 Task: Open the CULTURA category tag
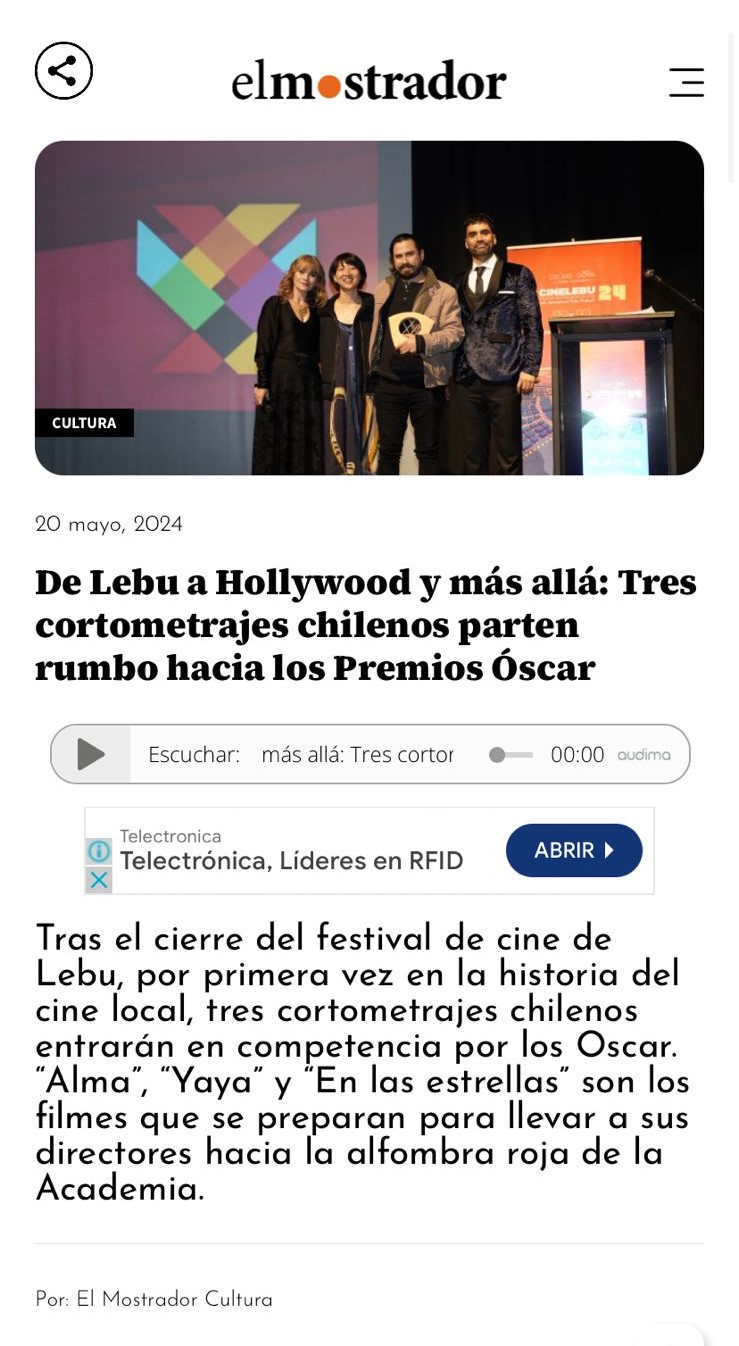click(x=84, y=423)
